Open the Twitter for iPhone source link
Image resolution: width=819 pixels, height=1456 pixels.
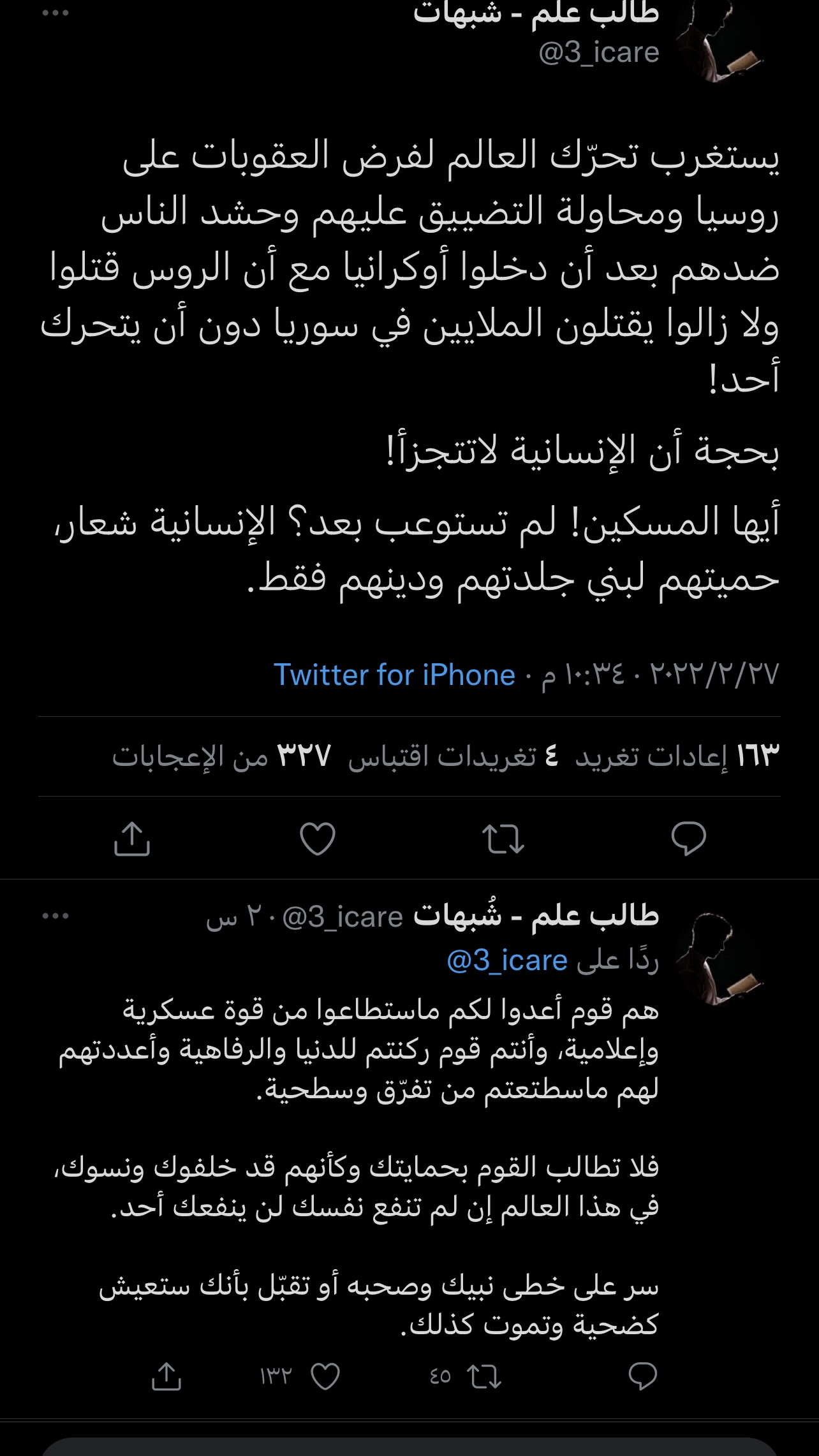[394, 675]
